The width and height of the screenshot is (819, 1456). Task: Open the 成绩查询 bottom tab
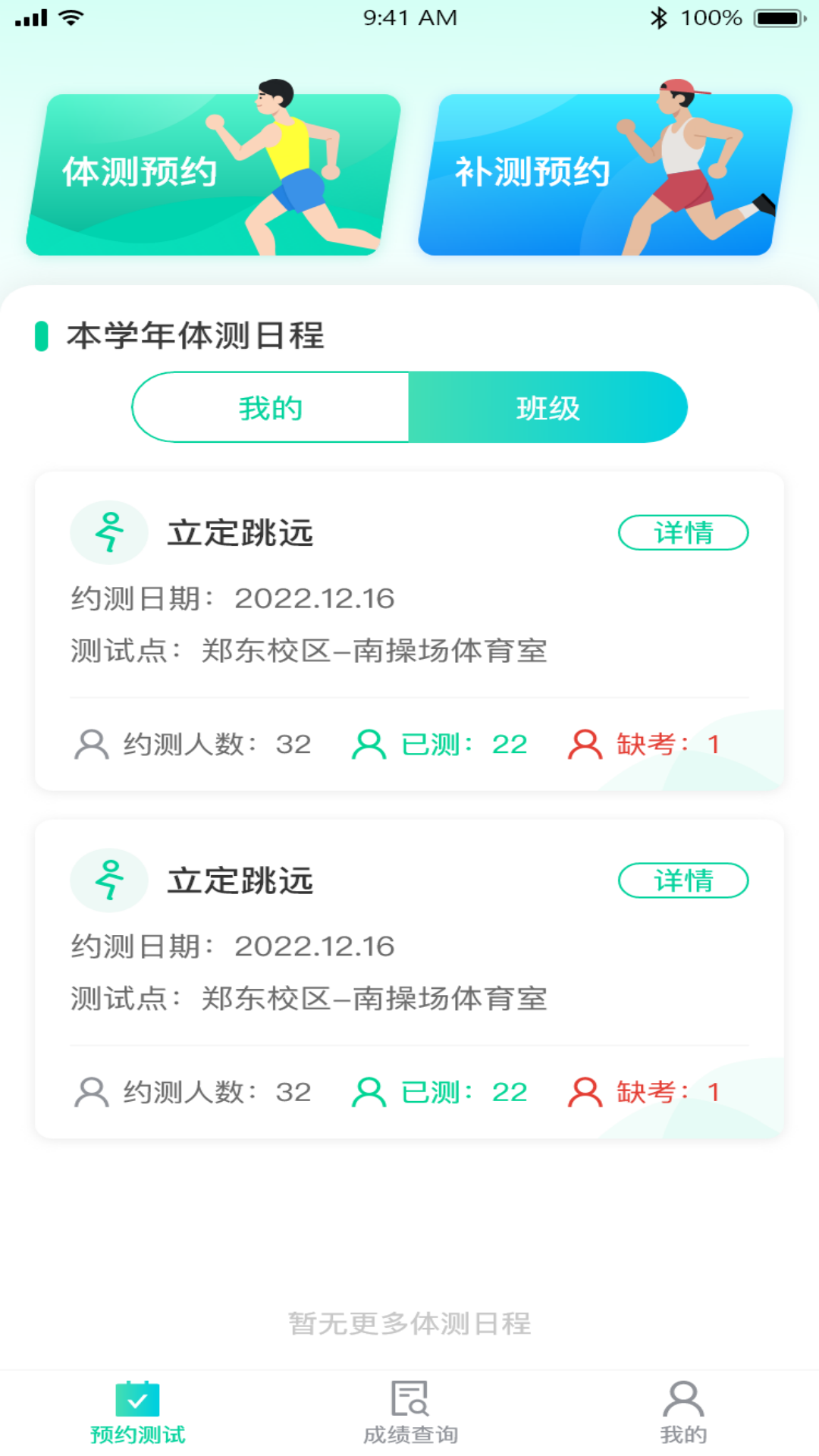(x=410, y=1413)
